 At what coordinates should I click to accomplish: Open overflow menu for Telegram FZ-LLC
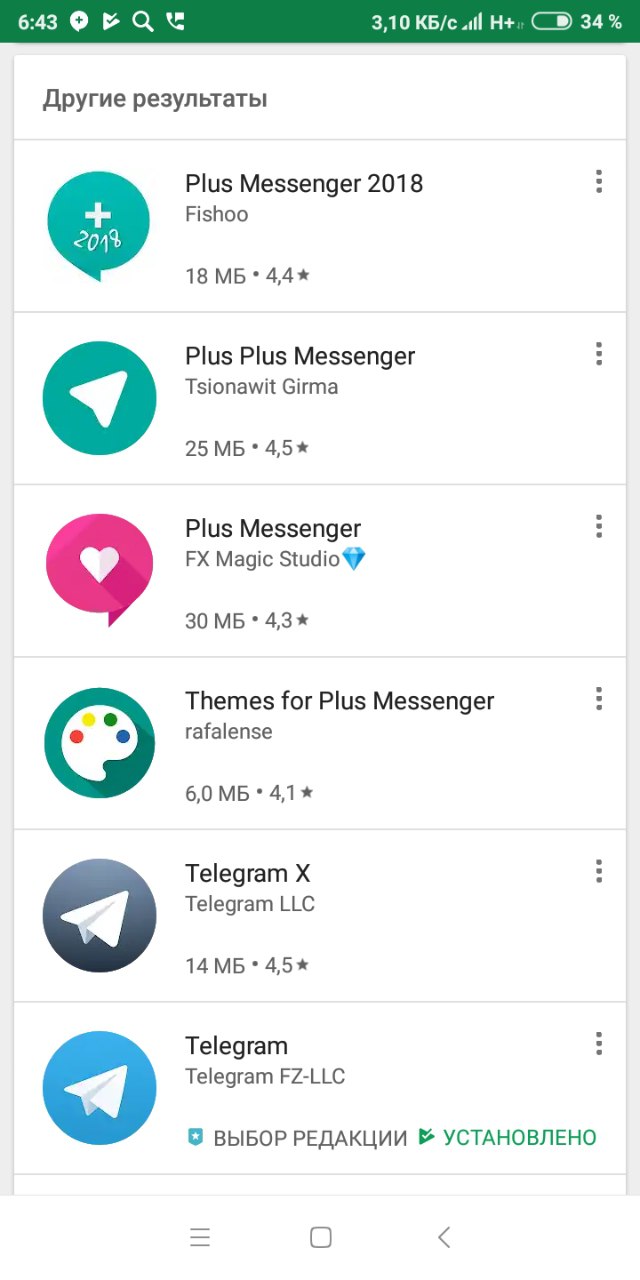598,1044
